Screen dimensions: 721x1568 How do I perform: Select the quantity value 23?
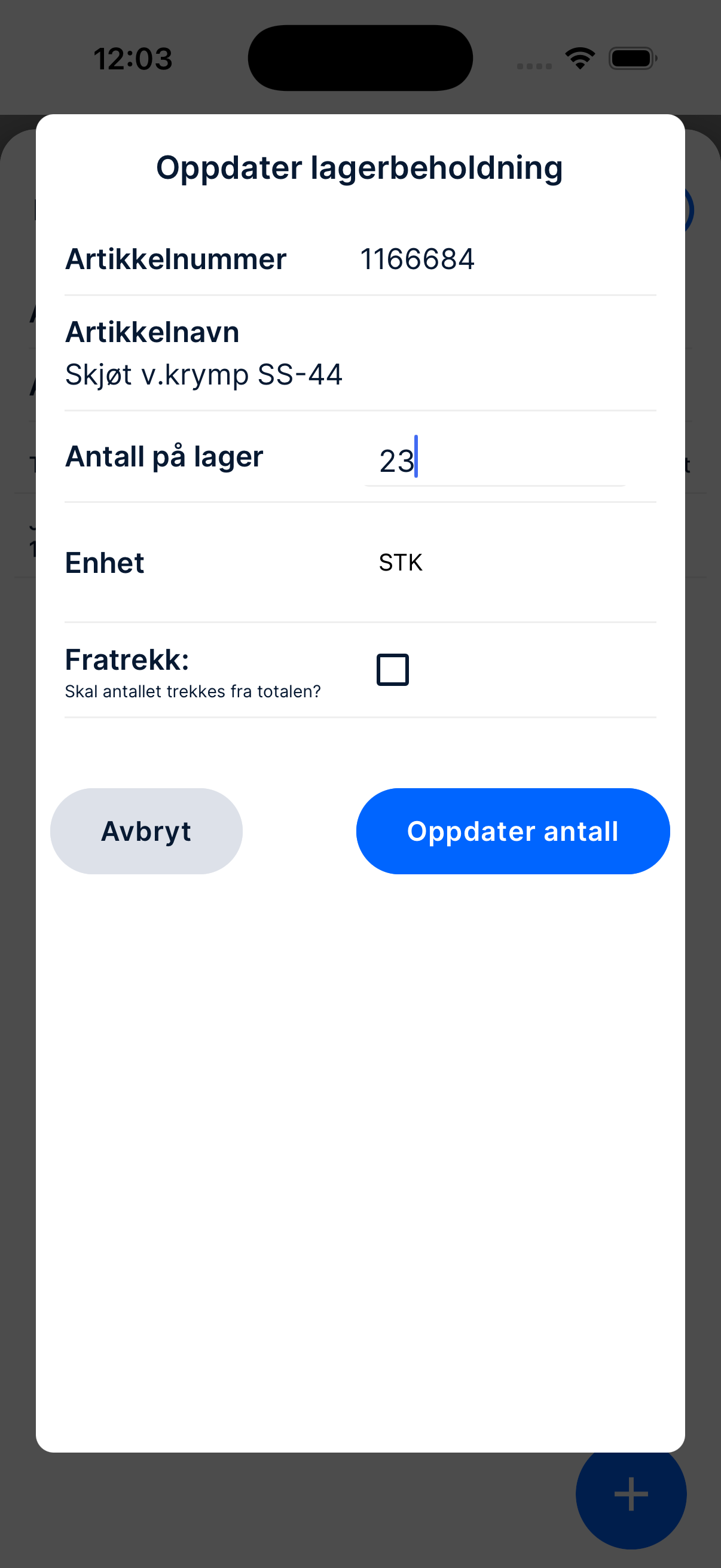click(x=396, y=462)
